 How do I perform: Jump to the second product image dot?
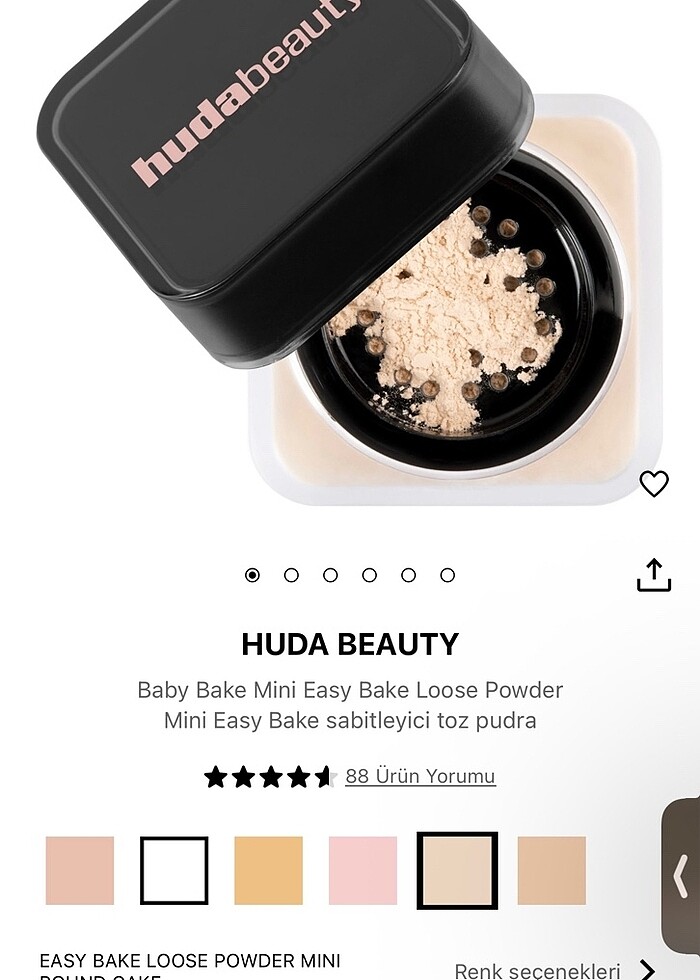pyautogui.click(x=291, y=575)
